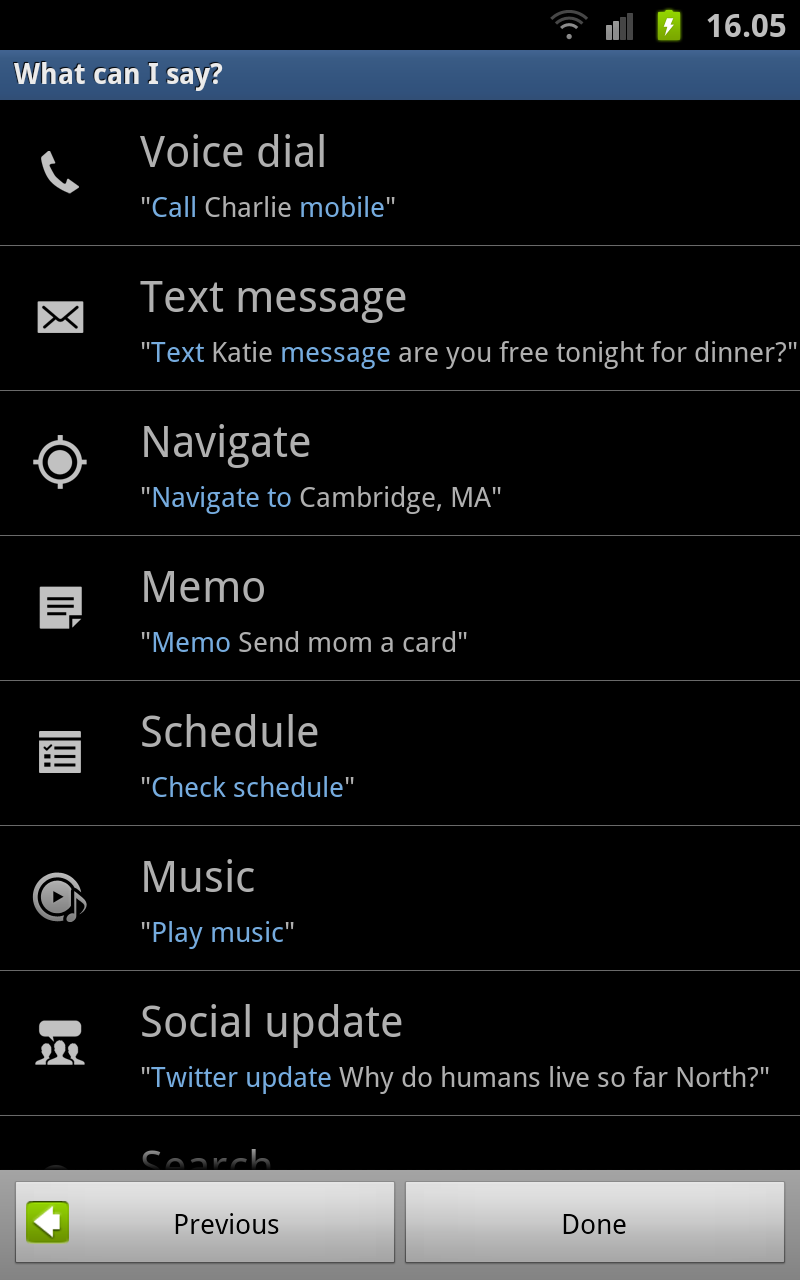Open the Navigate command row
Image resolution: width=800 pixels, height=1280 pixels.
400,463
